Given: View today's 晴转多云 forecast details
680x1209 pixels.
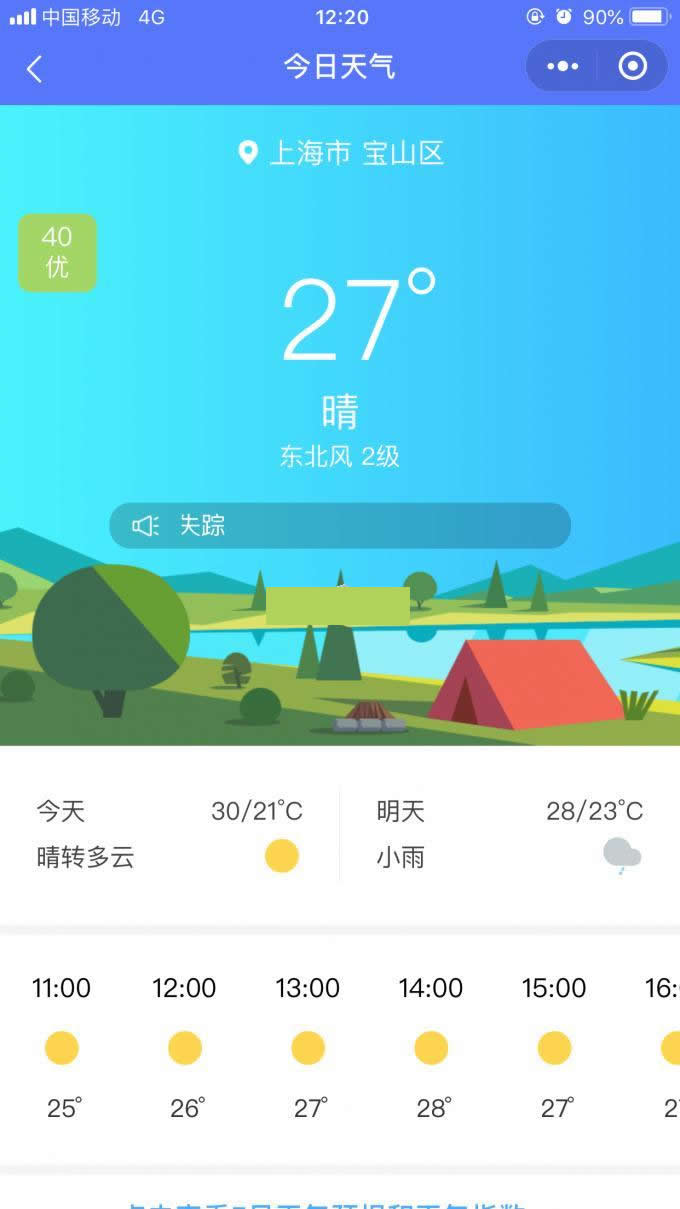Looking at the screenshot, I should 170,834.
